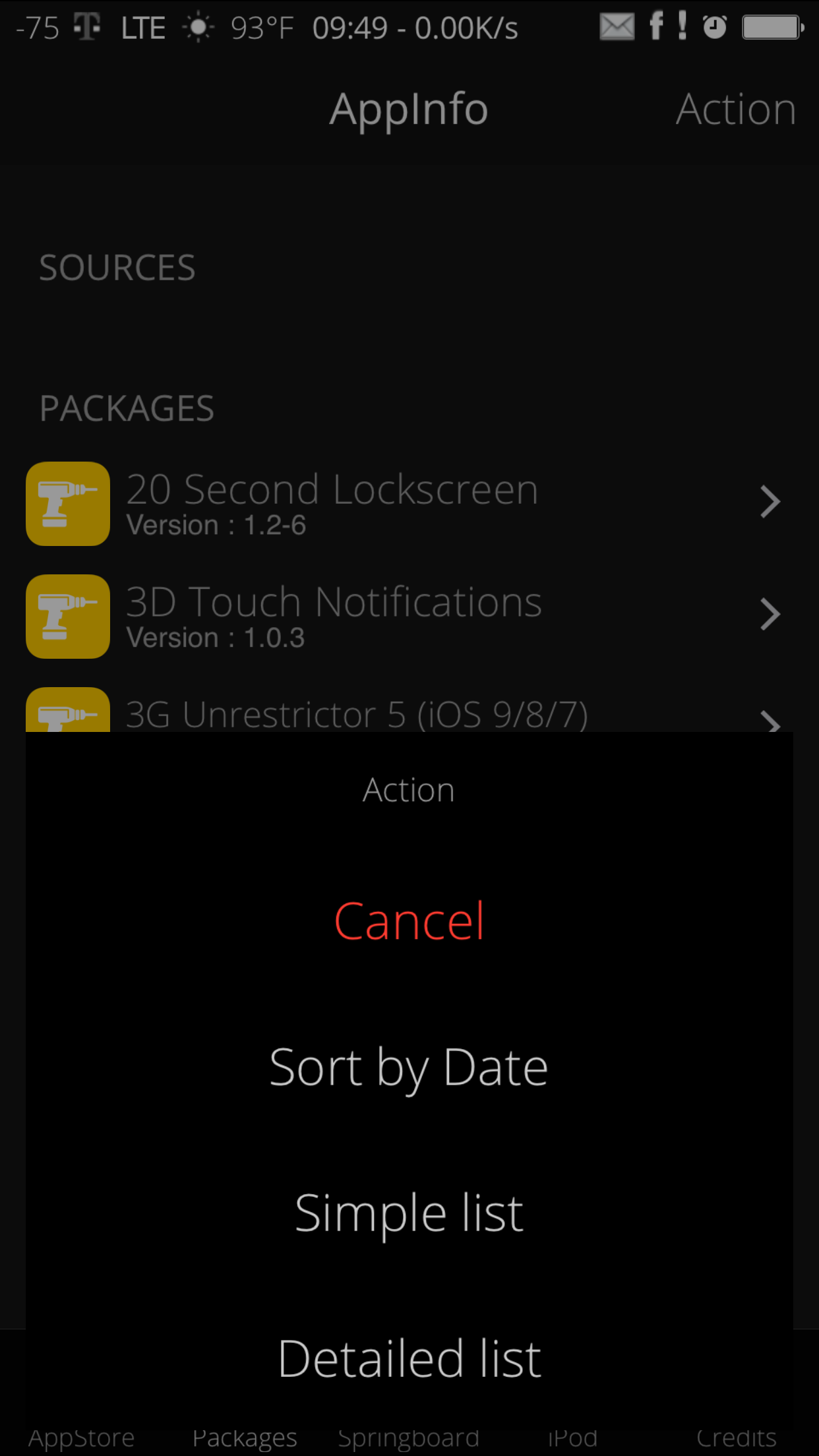Select Sort by Date option
This screenshot has height=1456, width=819.
coord(409,1068)
